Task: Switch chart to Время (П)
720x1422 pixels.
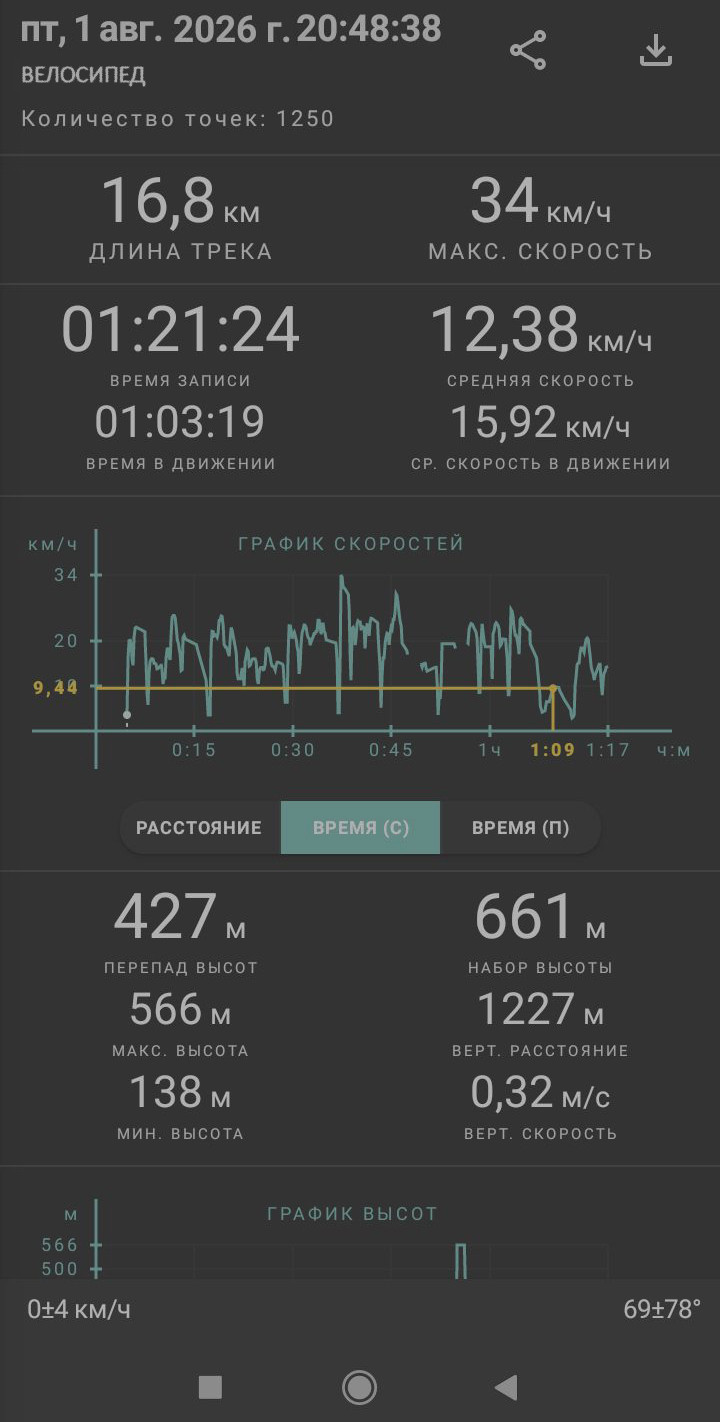Action: pos(520,828)
